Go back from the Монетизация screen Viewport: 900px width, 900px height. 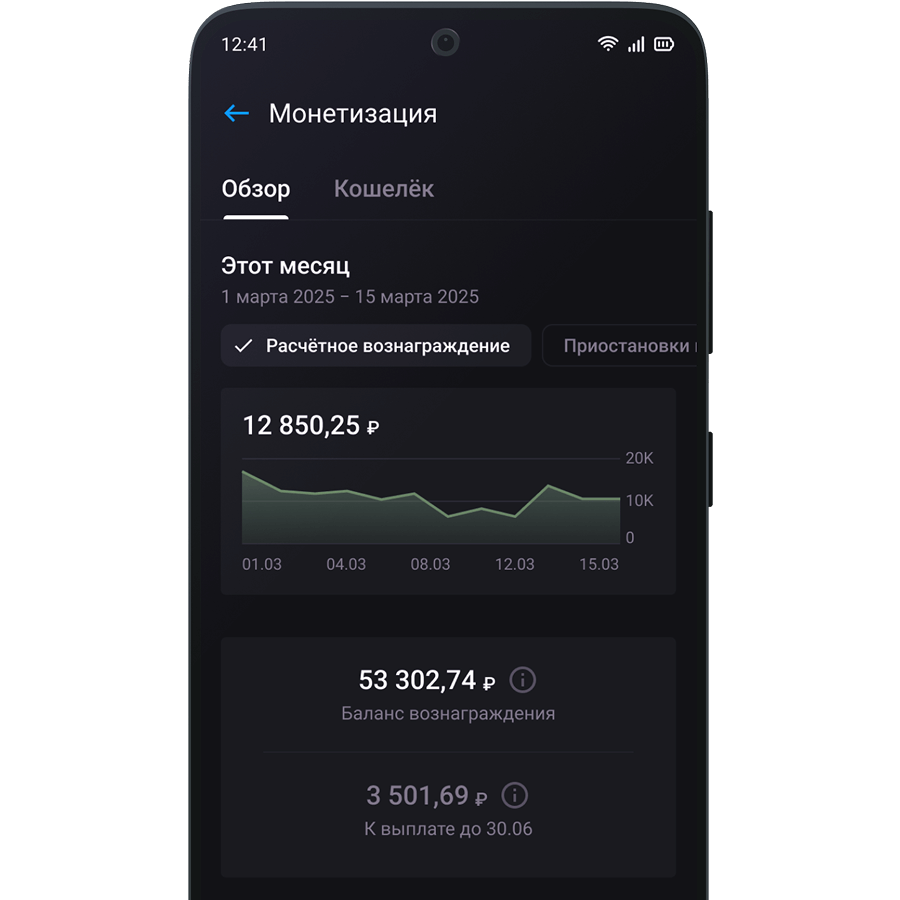coord(236,114)
